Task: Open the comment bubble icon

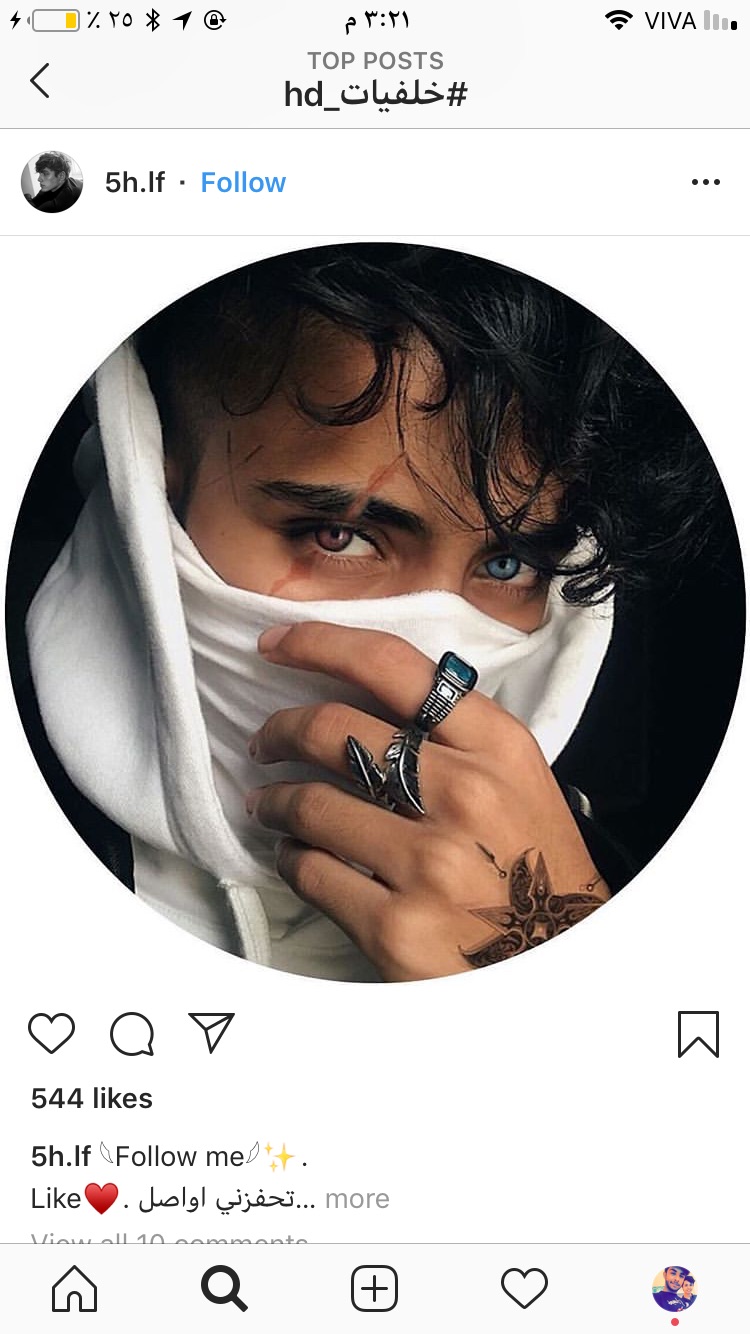Action: click(132, 1034)
